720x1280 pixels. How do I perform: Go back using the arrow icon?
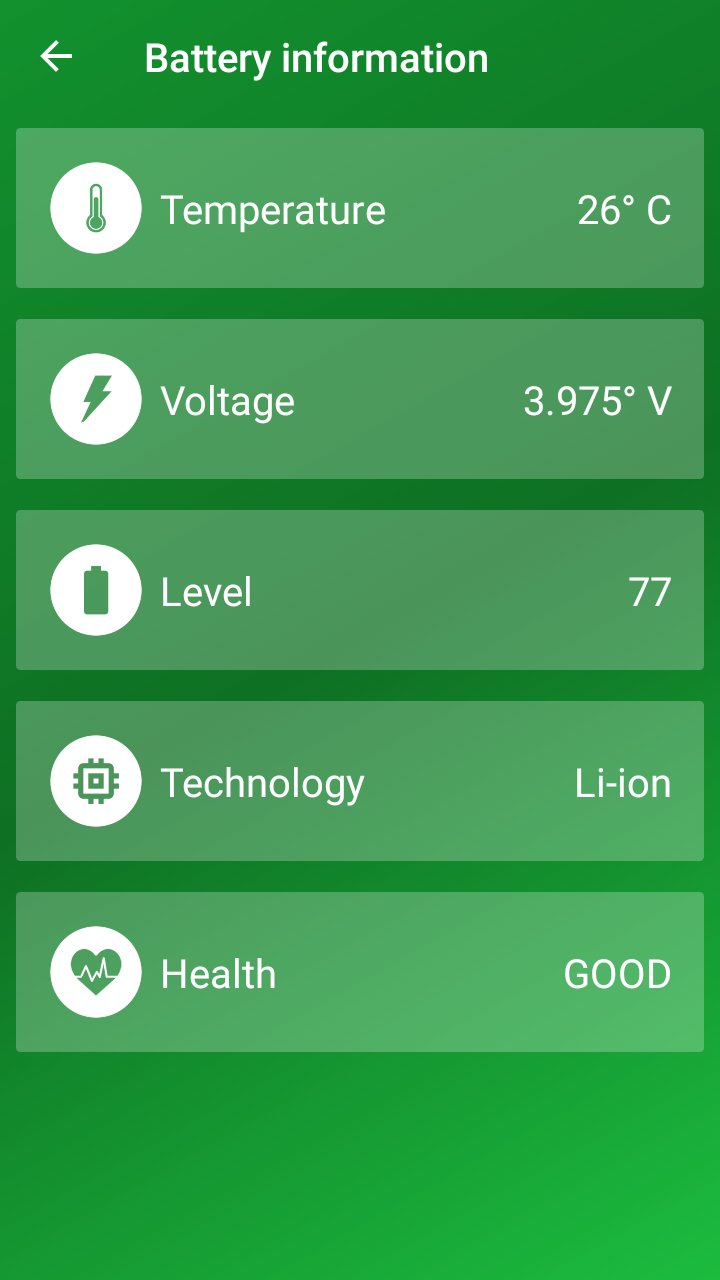point(56,57)
